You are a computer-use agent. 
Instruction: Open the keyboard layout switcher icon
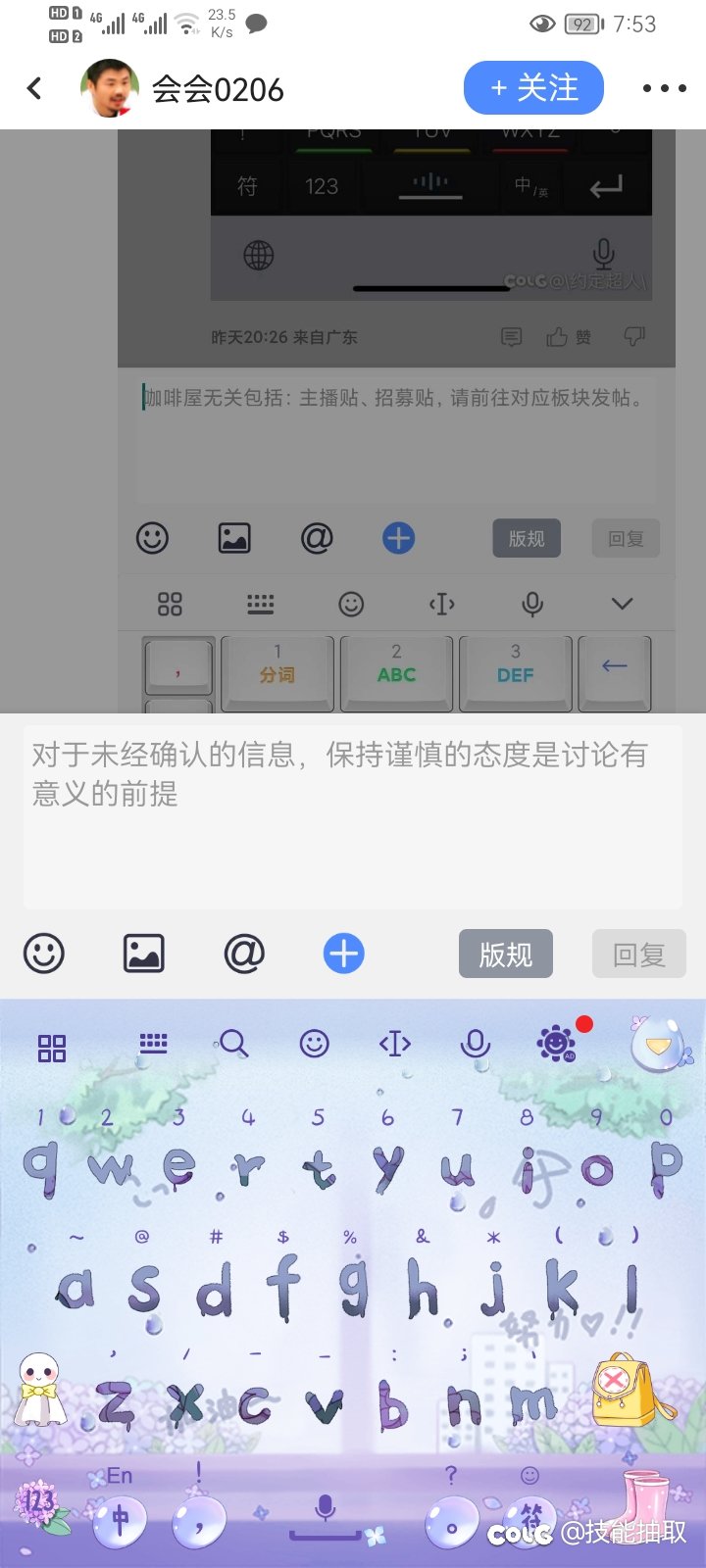click(153, 1043)
